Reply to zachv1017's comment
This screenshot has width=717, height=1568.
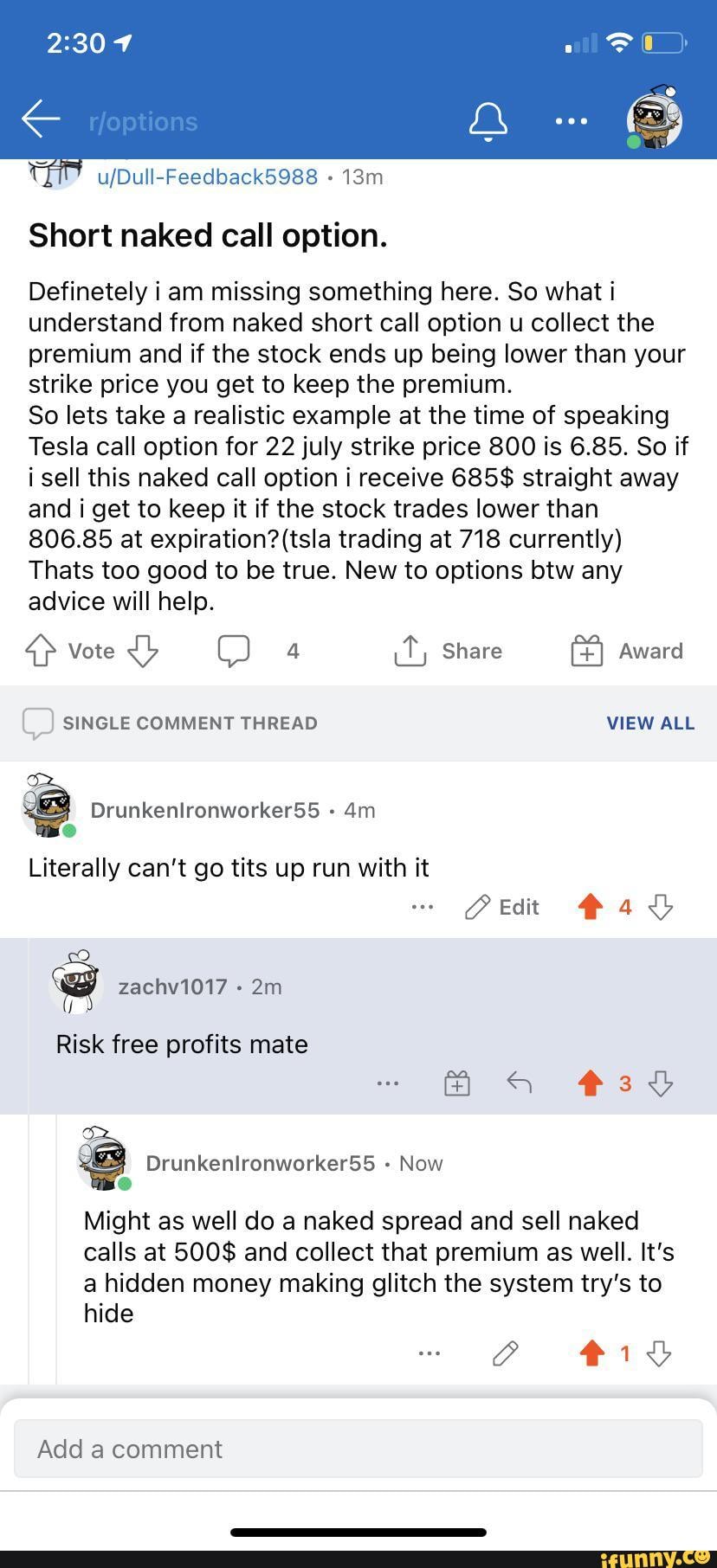(x=519, y=1083)
